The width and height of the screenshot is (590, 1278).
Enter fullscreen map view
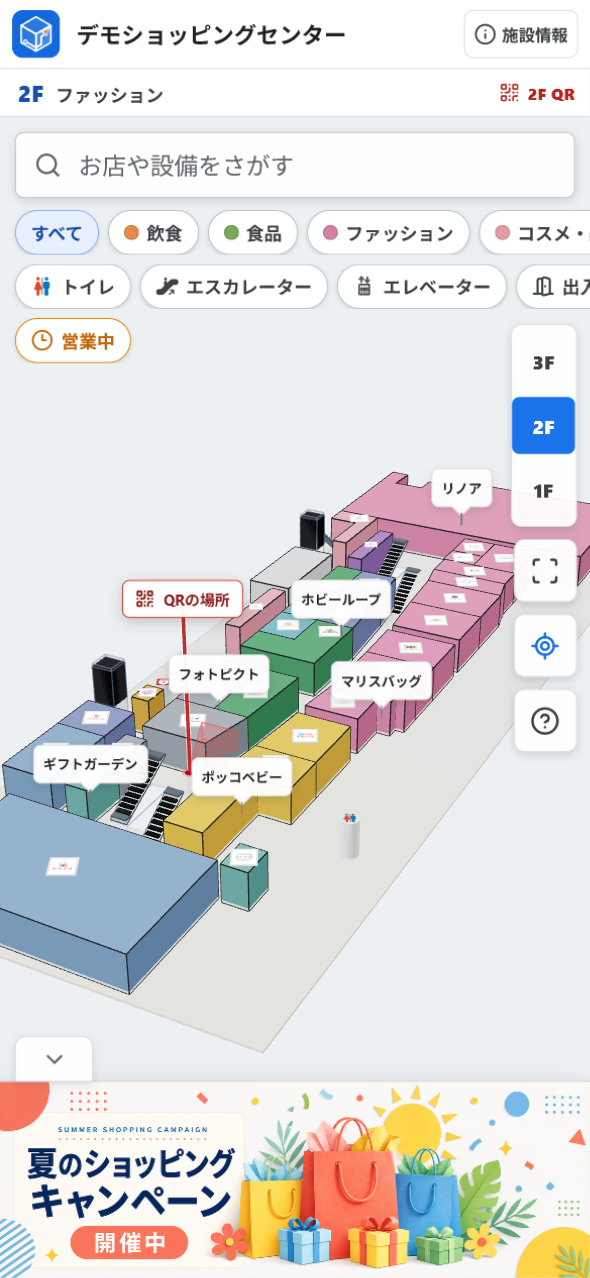(545, 571)
